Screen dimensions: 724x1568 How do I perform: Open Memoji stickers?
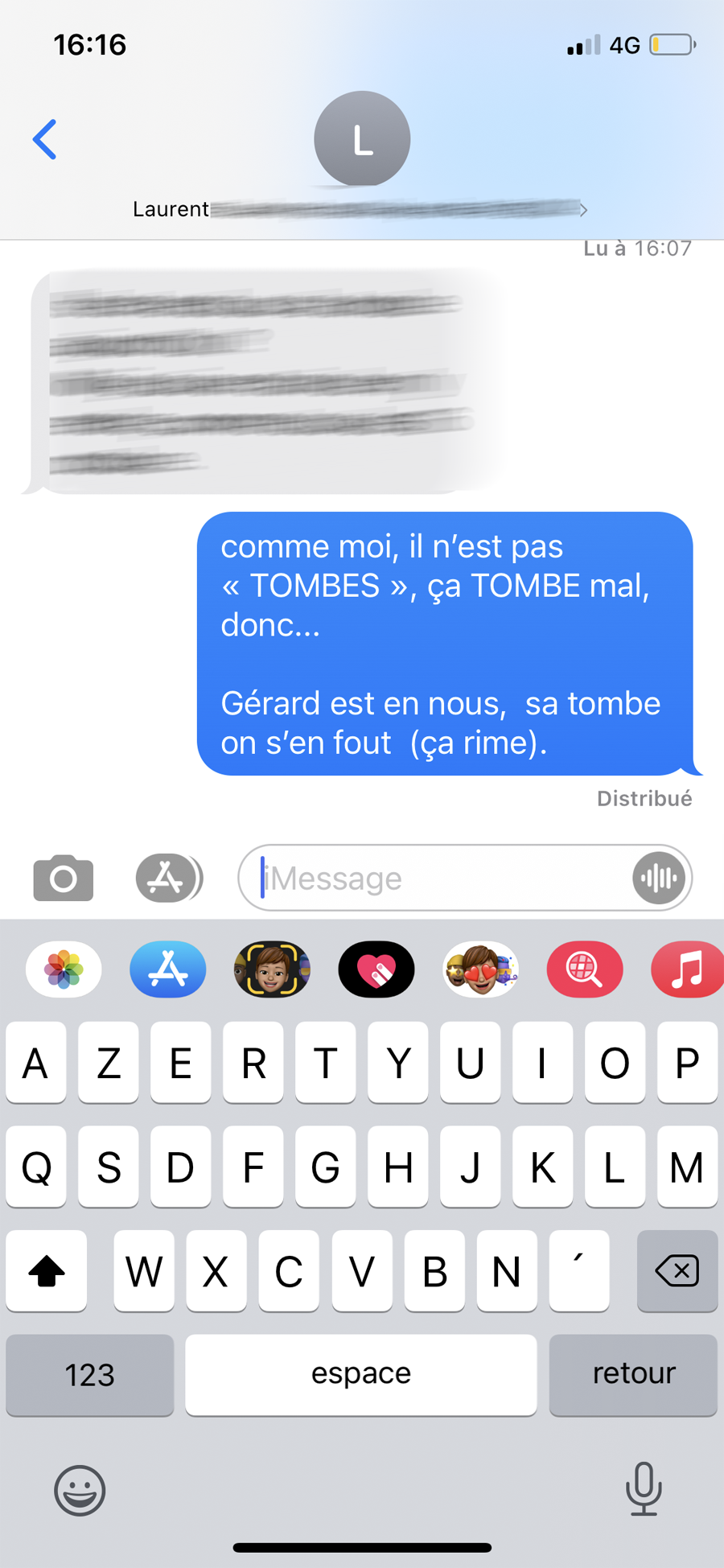(480, 969)
